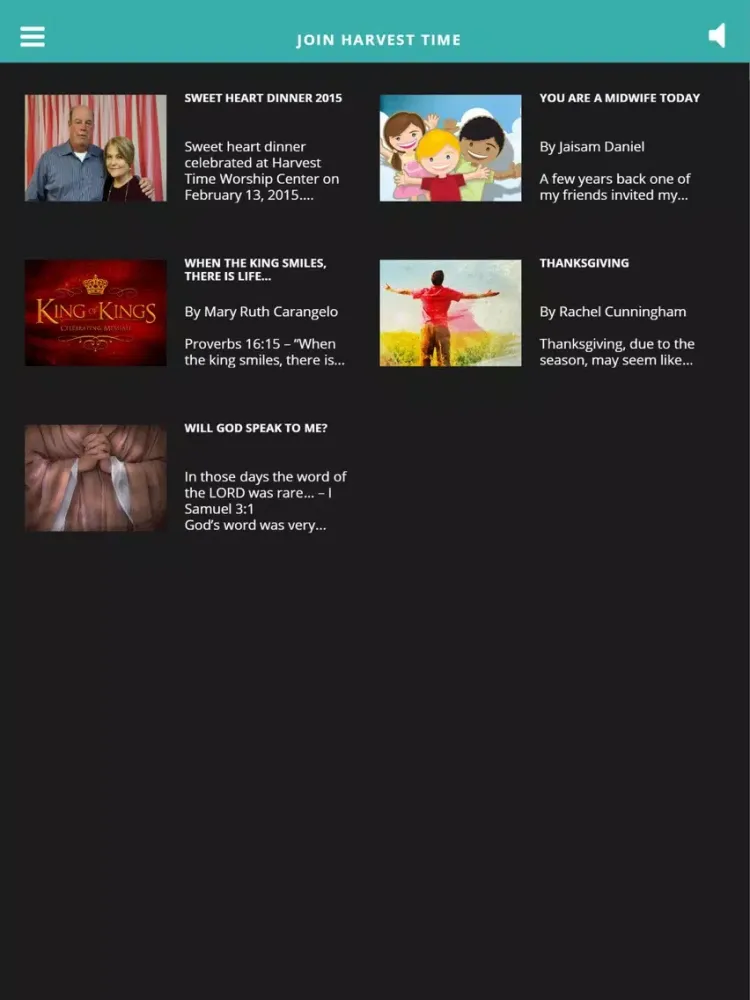Open the Thanksgiving article by Rachel Cunningham
The width and height of the screenshot is (750, 1000).
point(584,263)
